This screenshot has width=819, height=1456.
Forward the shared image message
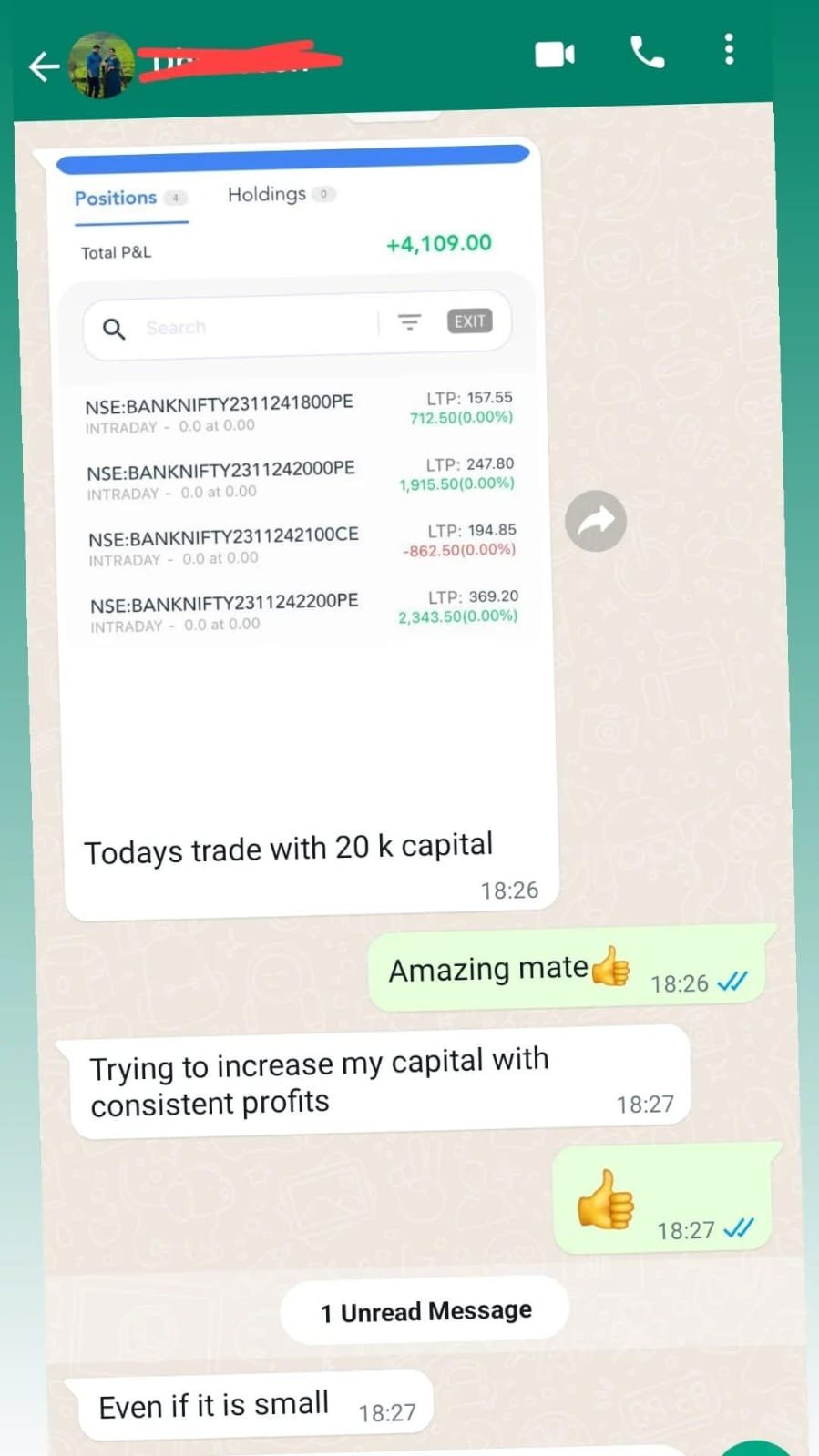pos(596,521)
